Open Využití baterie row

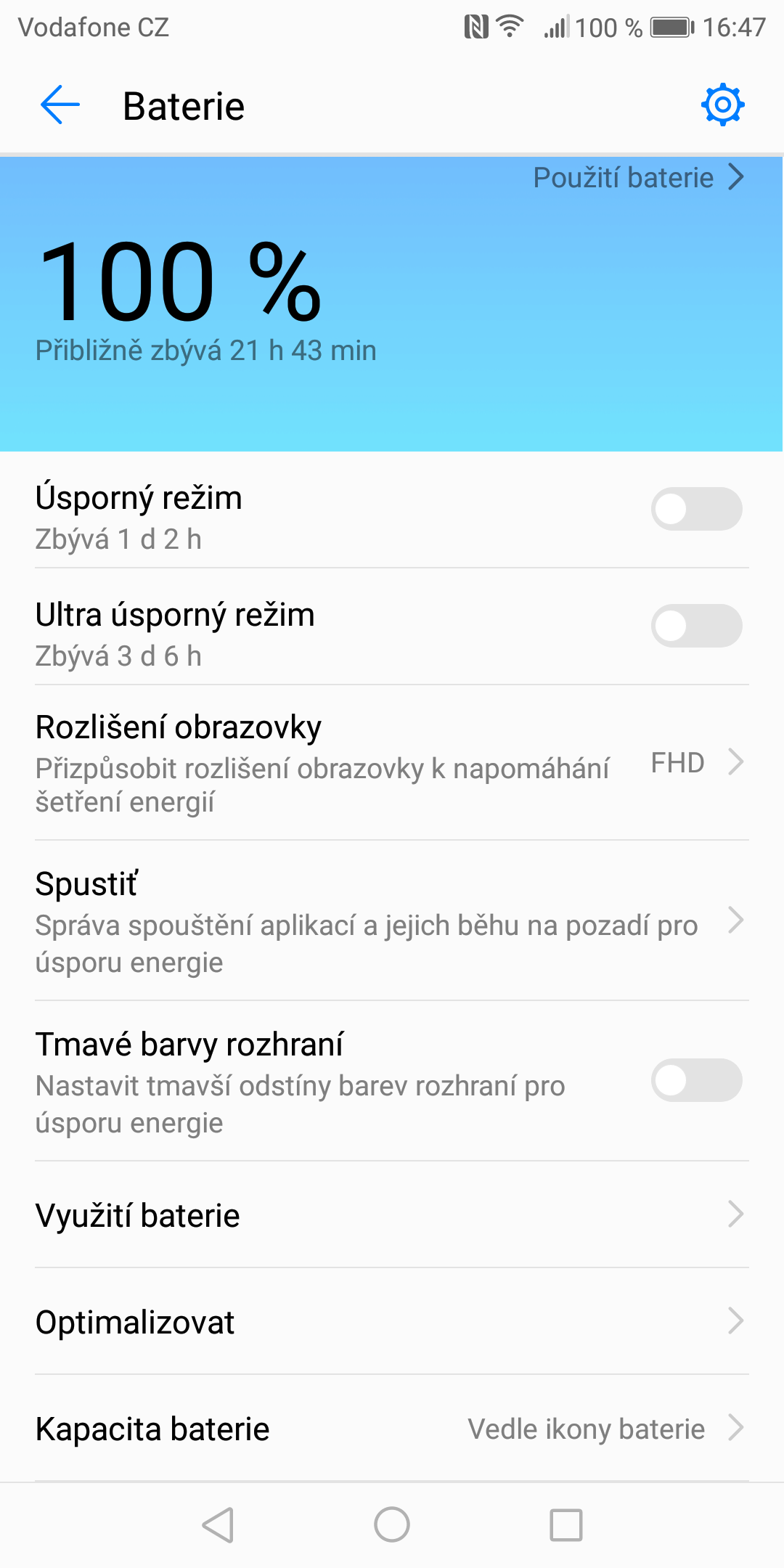[x=392, y=1215]
